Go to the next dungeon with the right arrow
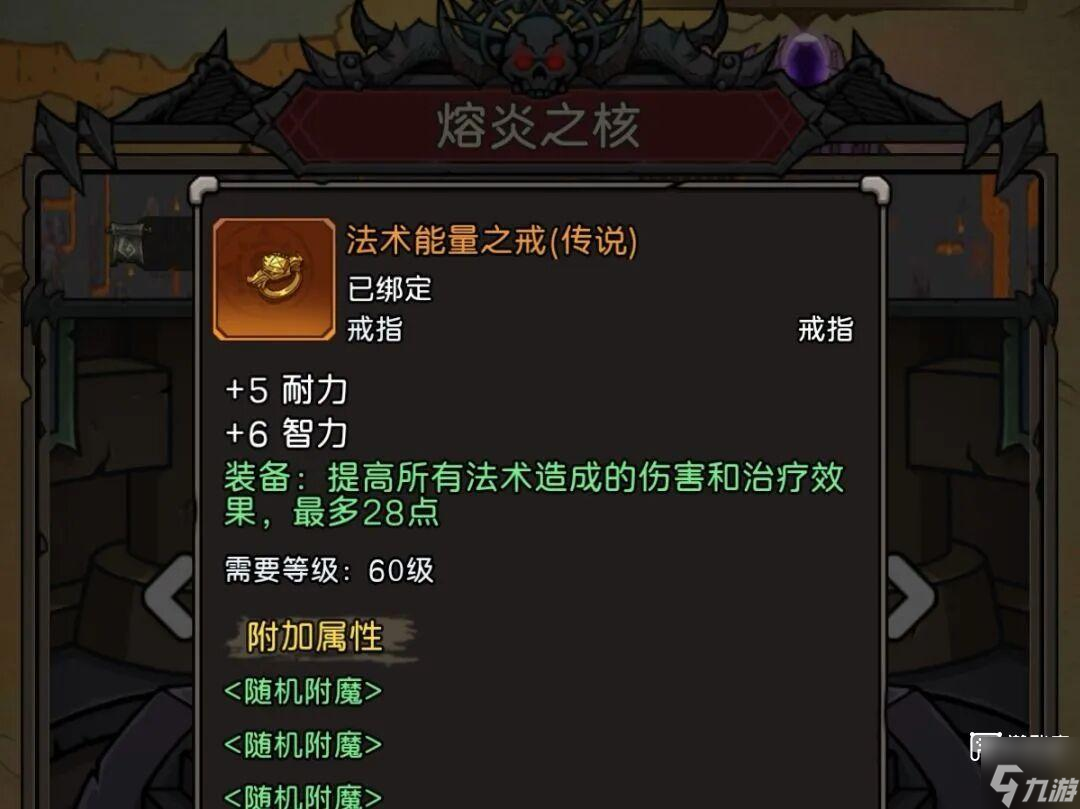Viewport: 1080px width, 809px height. (911, 597)
